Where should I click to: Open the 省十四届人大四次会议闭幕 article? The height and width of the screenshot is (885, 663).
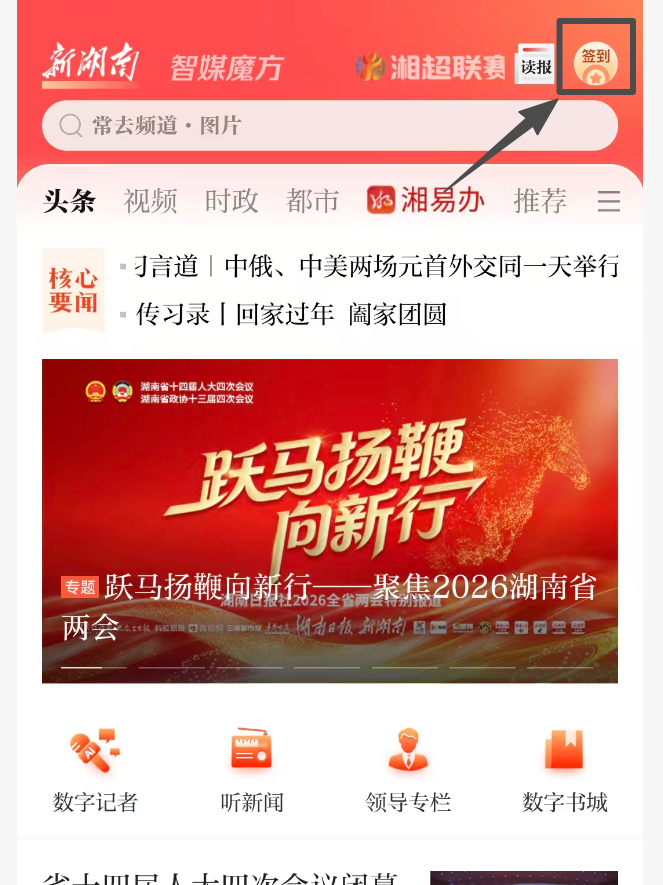(x=220, y=876)
